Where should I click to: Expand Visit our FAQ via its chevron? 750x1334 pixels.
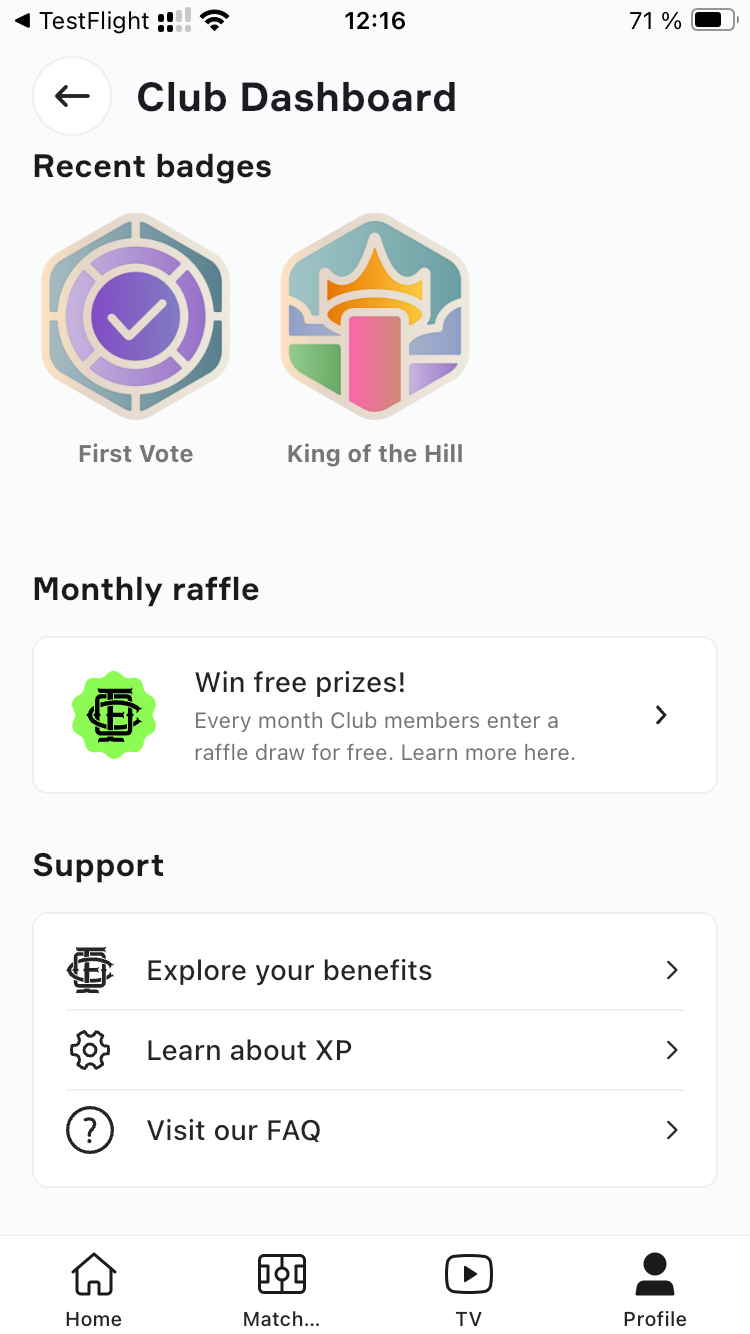[672, 1130]
